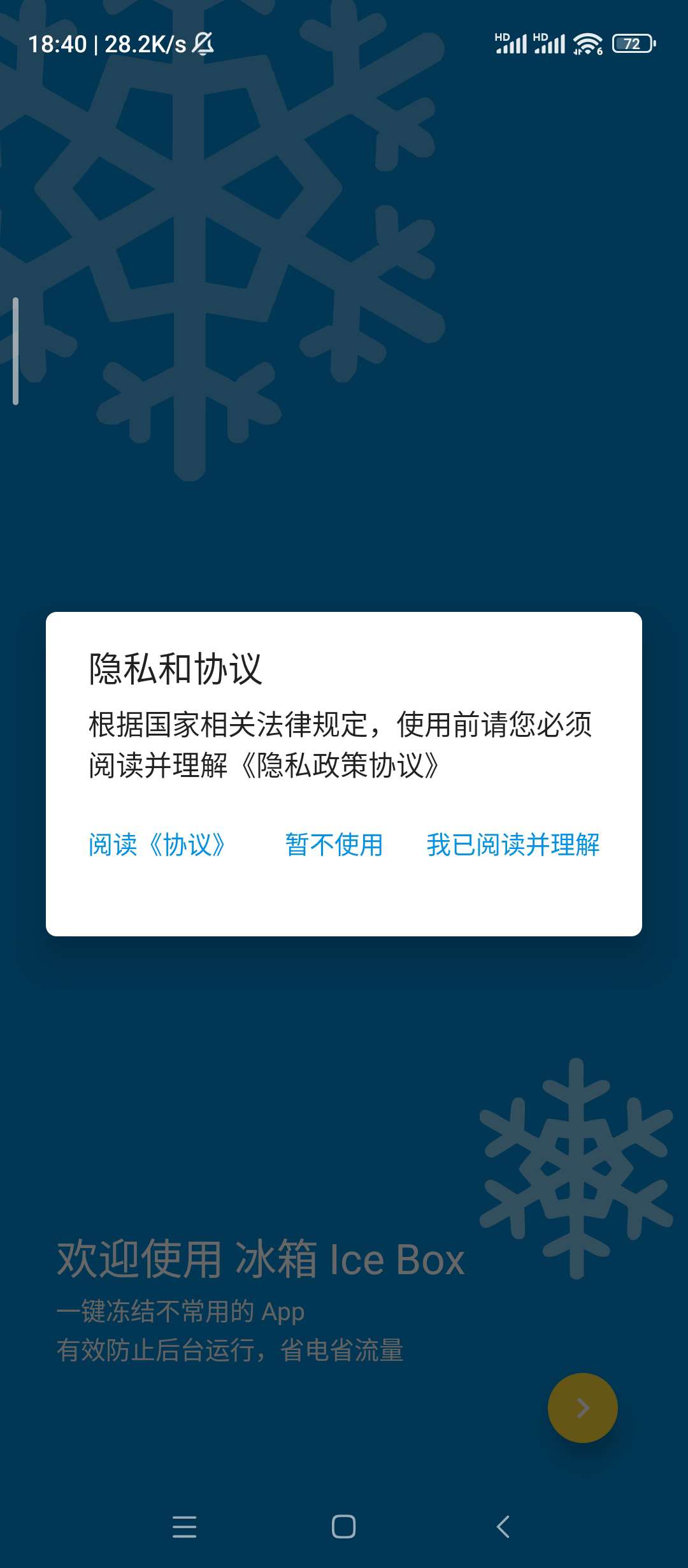Confirm with 我已阅读并理解
Viewport: 688px width, 1568px height.
(x=513, y=845)
